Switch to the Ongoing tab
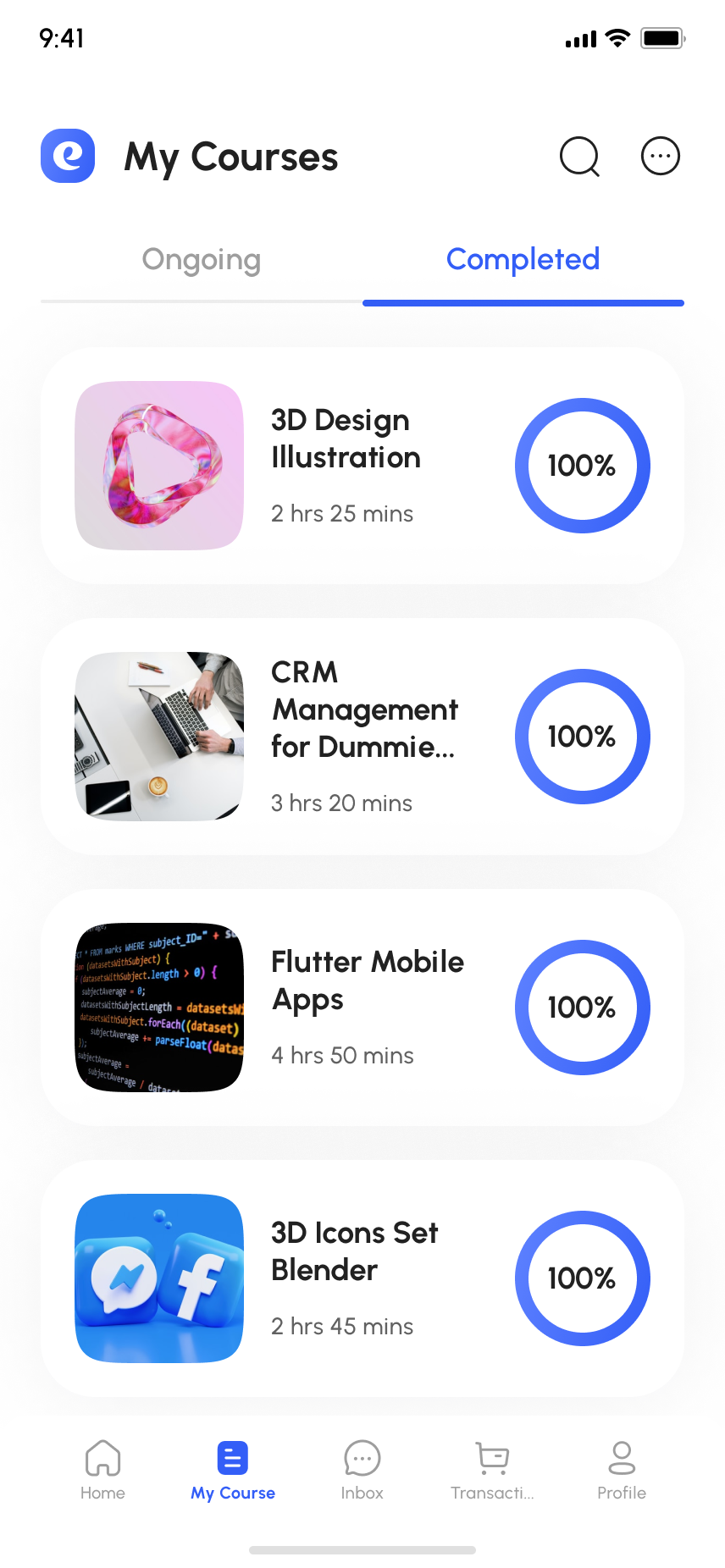This screenshot has width=725, height=1568. pyautogui.click(x=202, y=260)
